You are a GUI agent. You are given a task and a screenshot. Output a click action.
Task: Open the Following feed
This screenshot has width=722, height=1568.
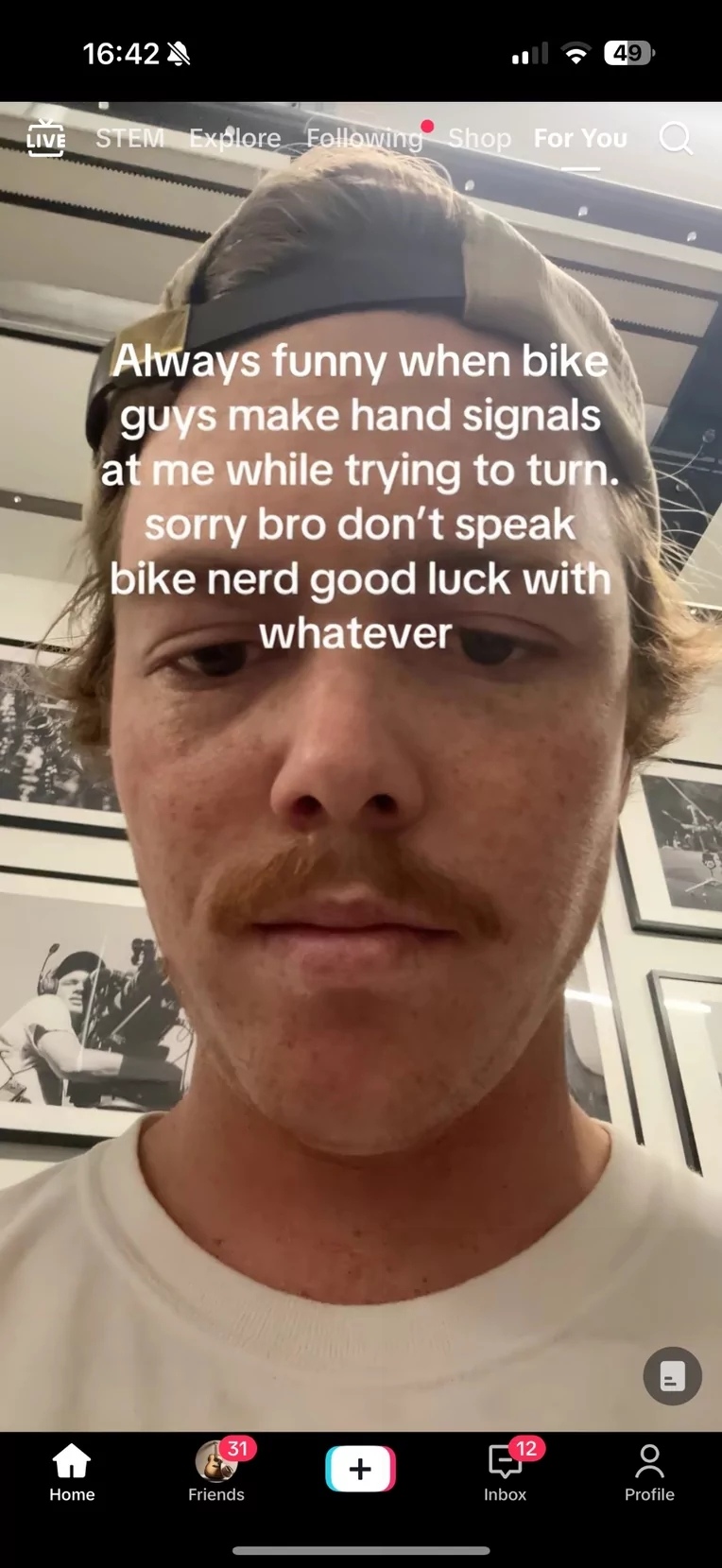tap(365, 139)
